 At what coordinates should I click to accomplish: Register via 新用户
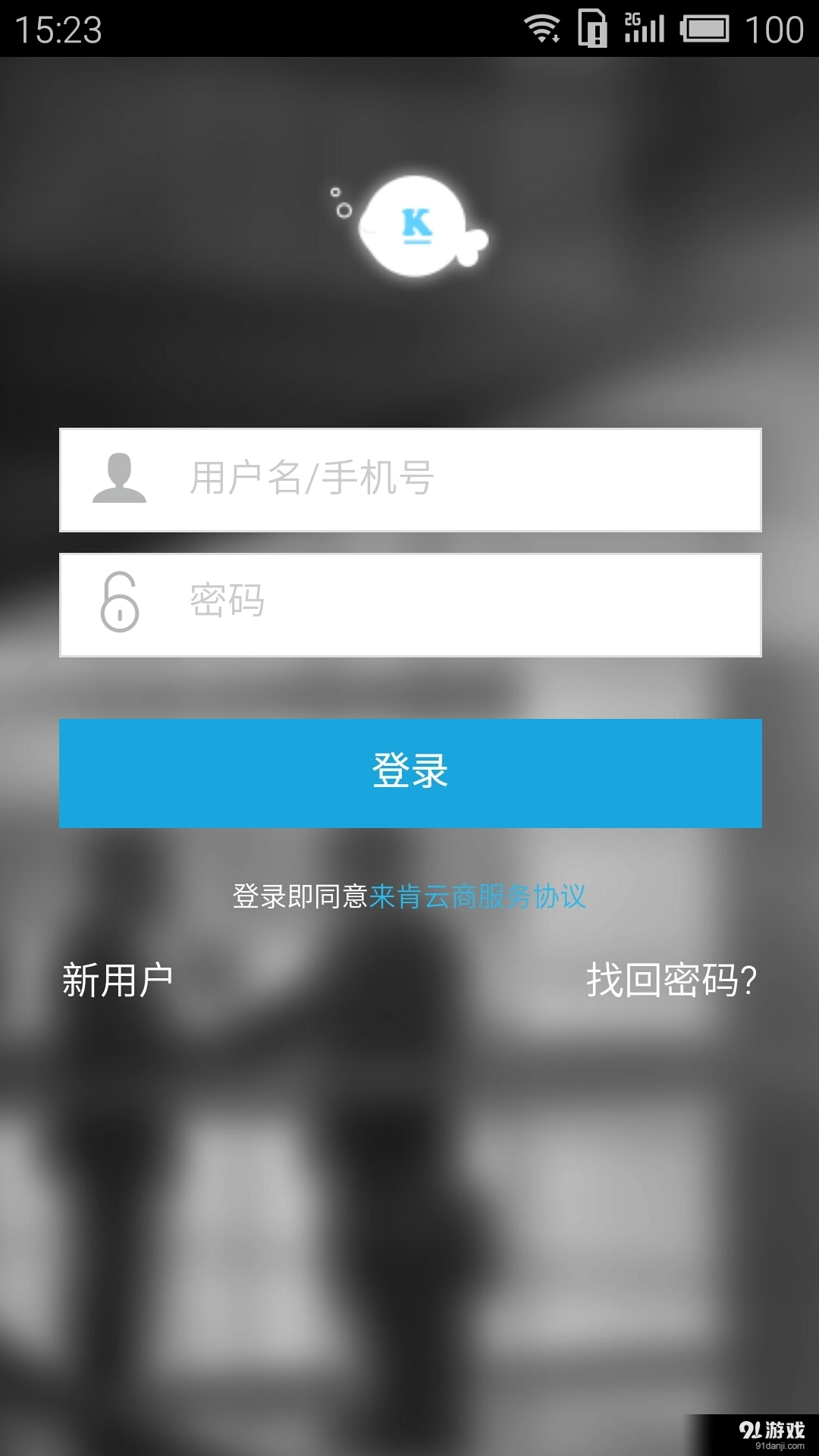click(x=118, y=980)
